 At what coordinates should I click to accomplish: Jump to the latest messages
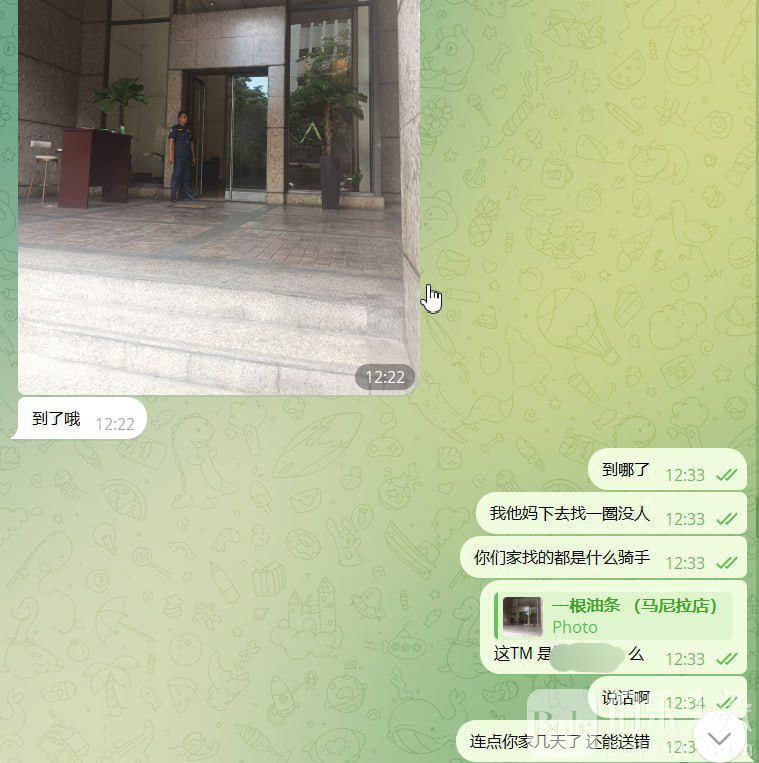[x=720, y=739]
